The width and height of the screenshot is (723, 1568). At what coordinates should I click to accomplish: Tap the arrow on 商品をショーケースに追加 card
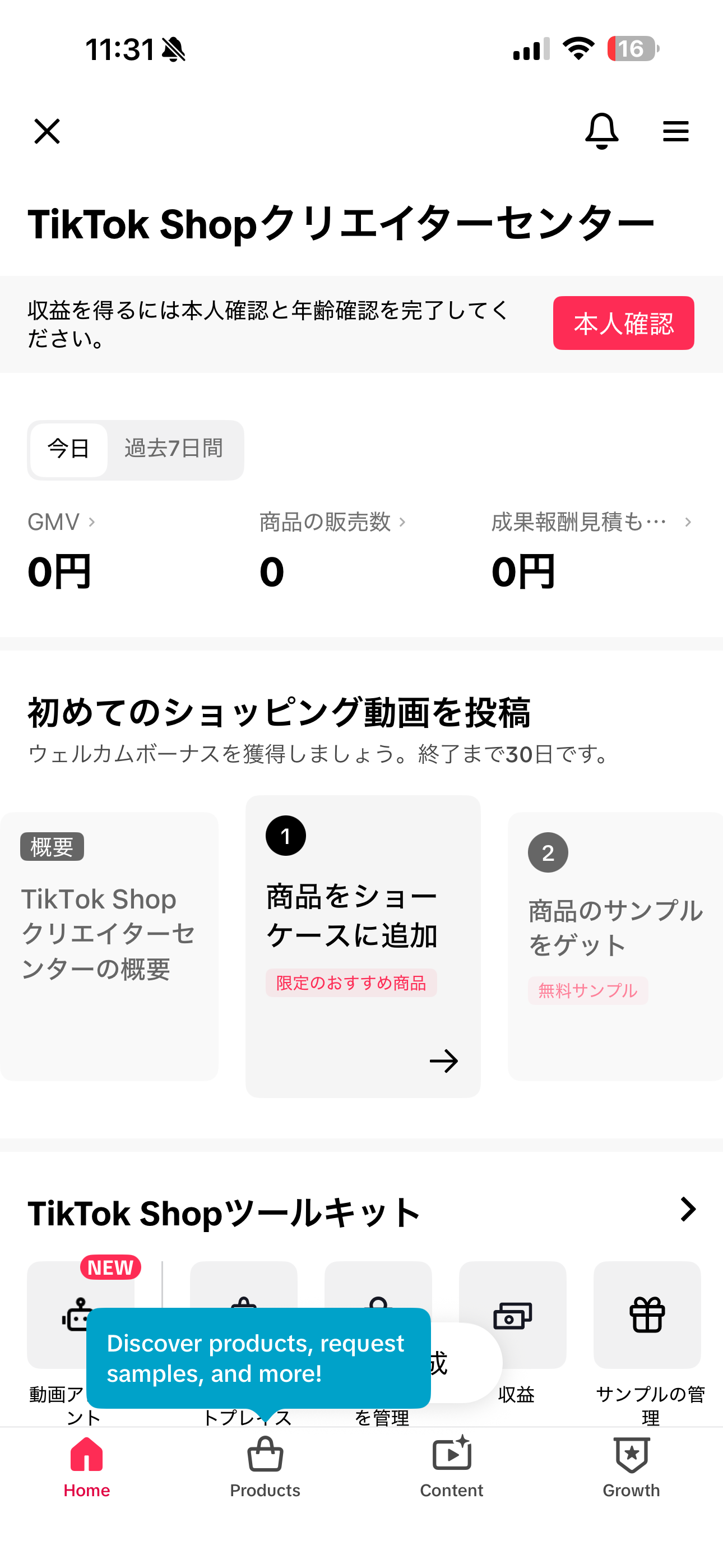445,1061
